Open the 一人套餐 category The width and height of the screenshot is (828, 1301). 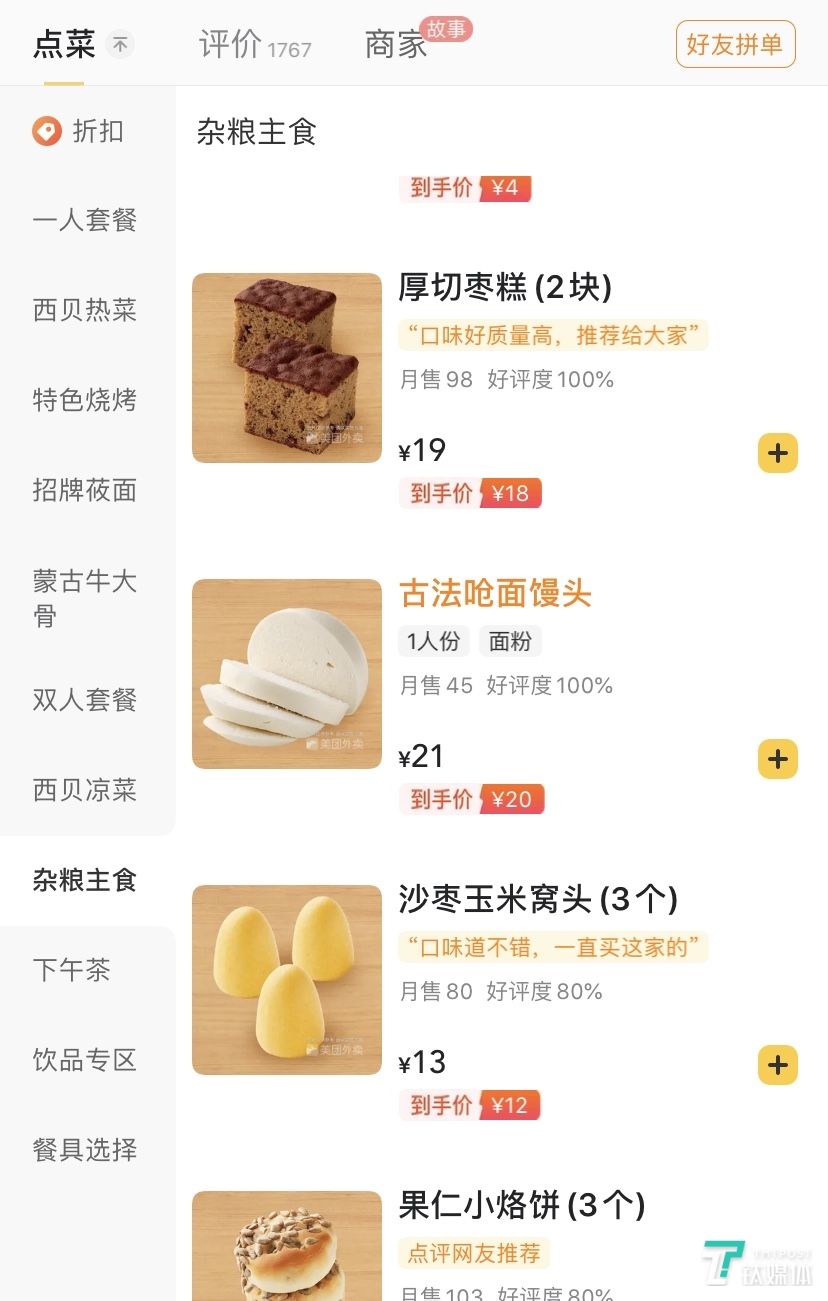tap(85, 221)
